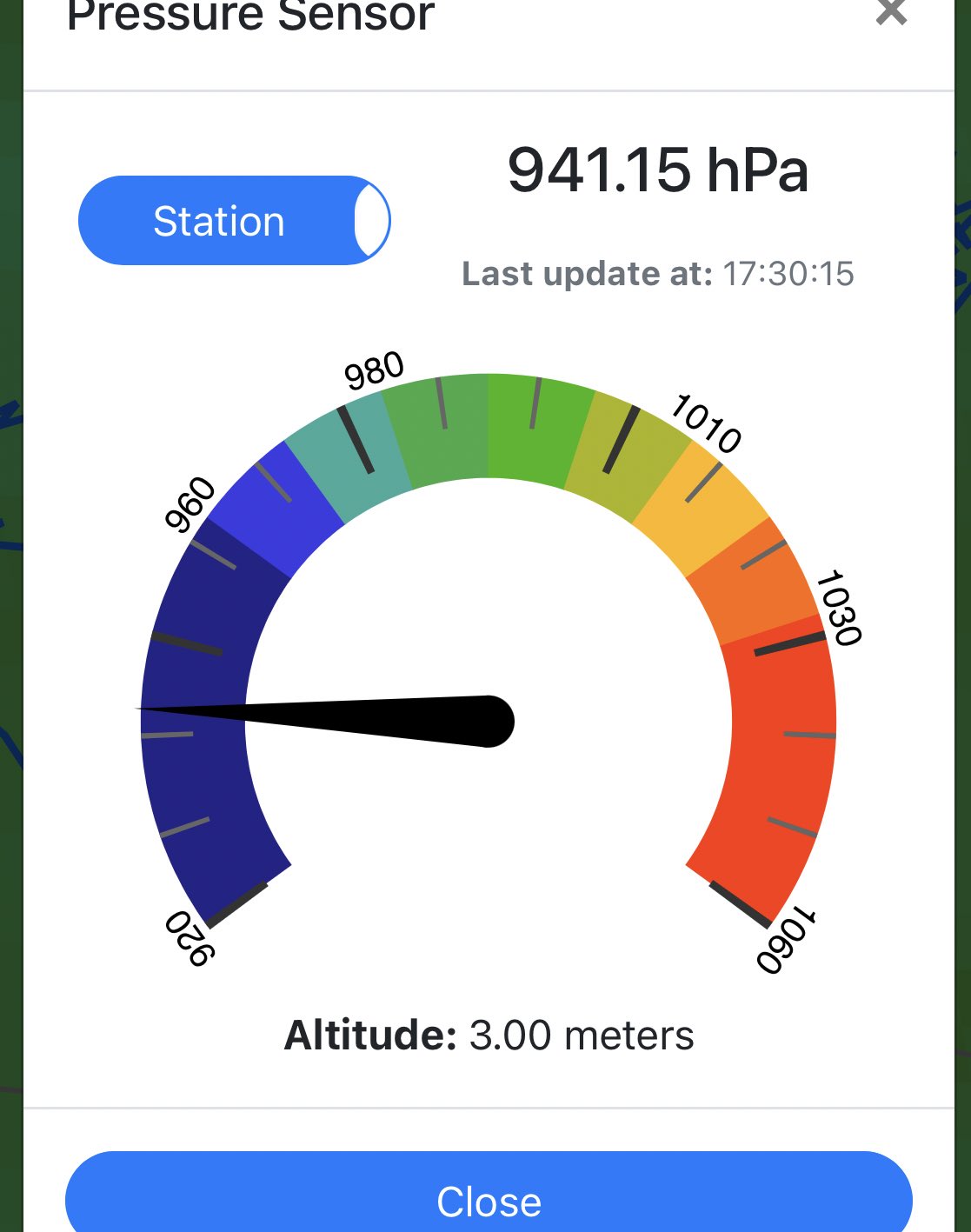Toggle the Station pressure switch
Viewport: 971px width, 1232px height.
click(x=234, y=221)
